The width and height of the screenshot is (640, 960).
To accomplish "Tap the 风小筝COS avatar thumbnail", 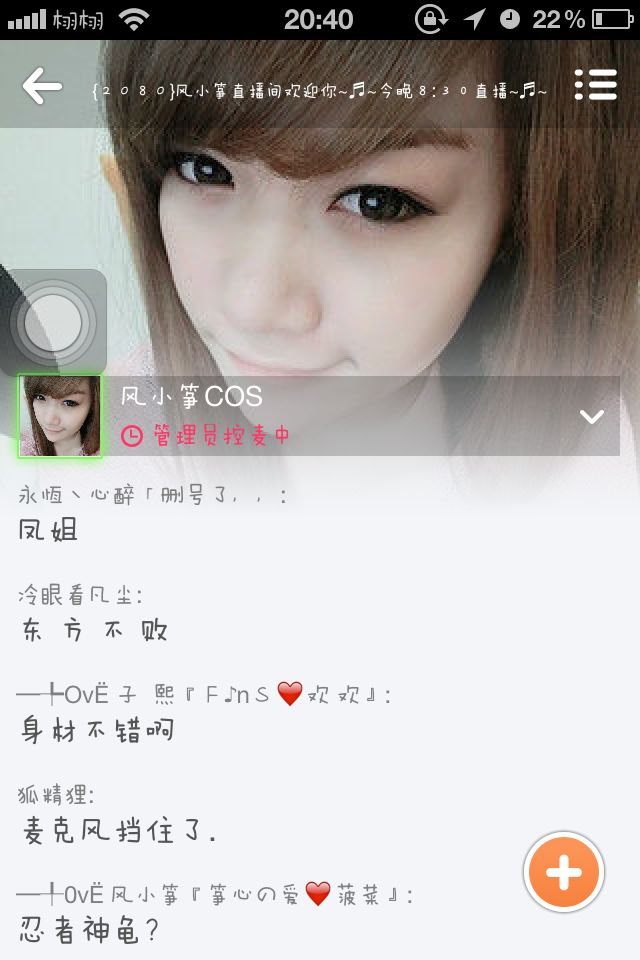I will click(60, 416).
